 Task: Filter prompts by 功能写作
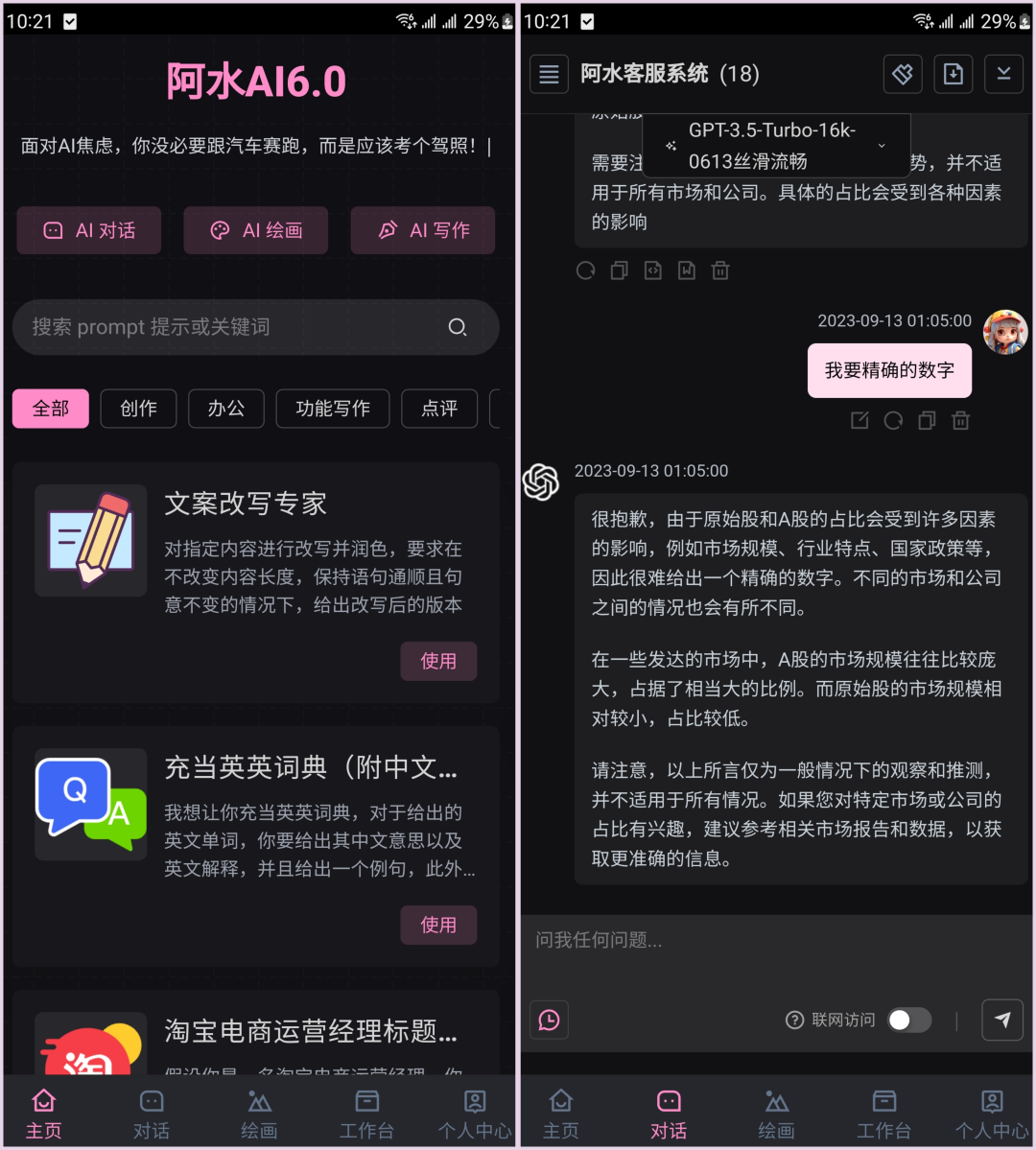click(332, 409)
